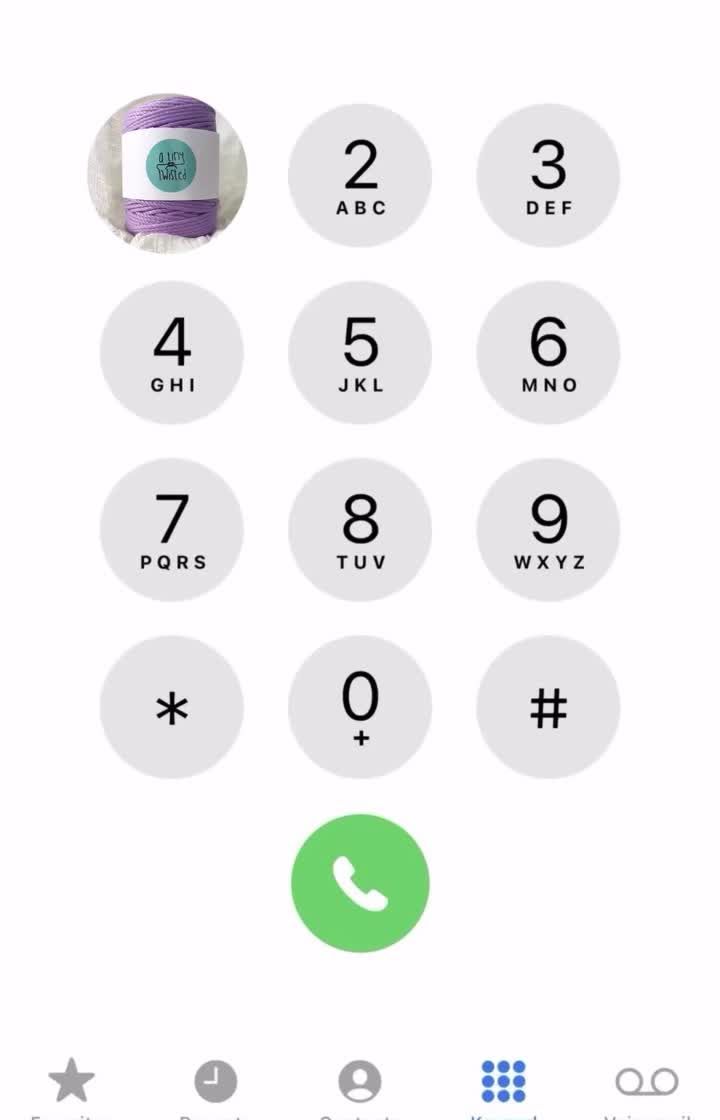Dial the 6 MNO key
This screenshot has width=720, height=1120.
(548, 353)
